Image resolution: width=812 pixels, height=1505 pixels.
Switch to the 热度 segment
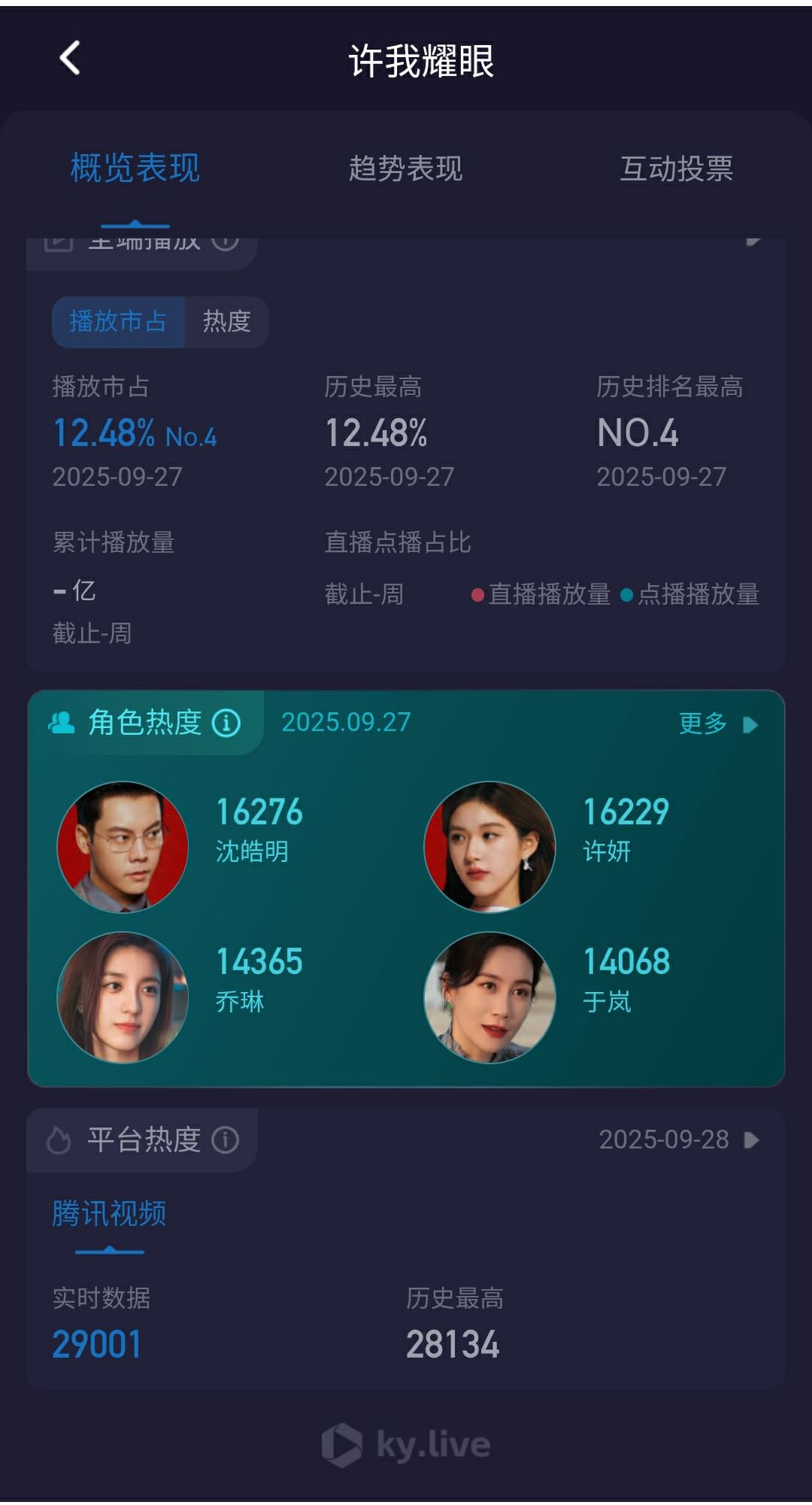226,322
